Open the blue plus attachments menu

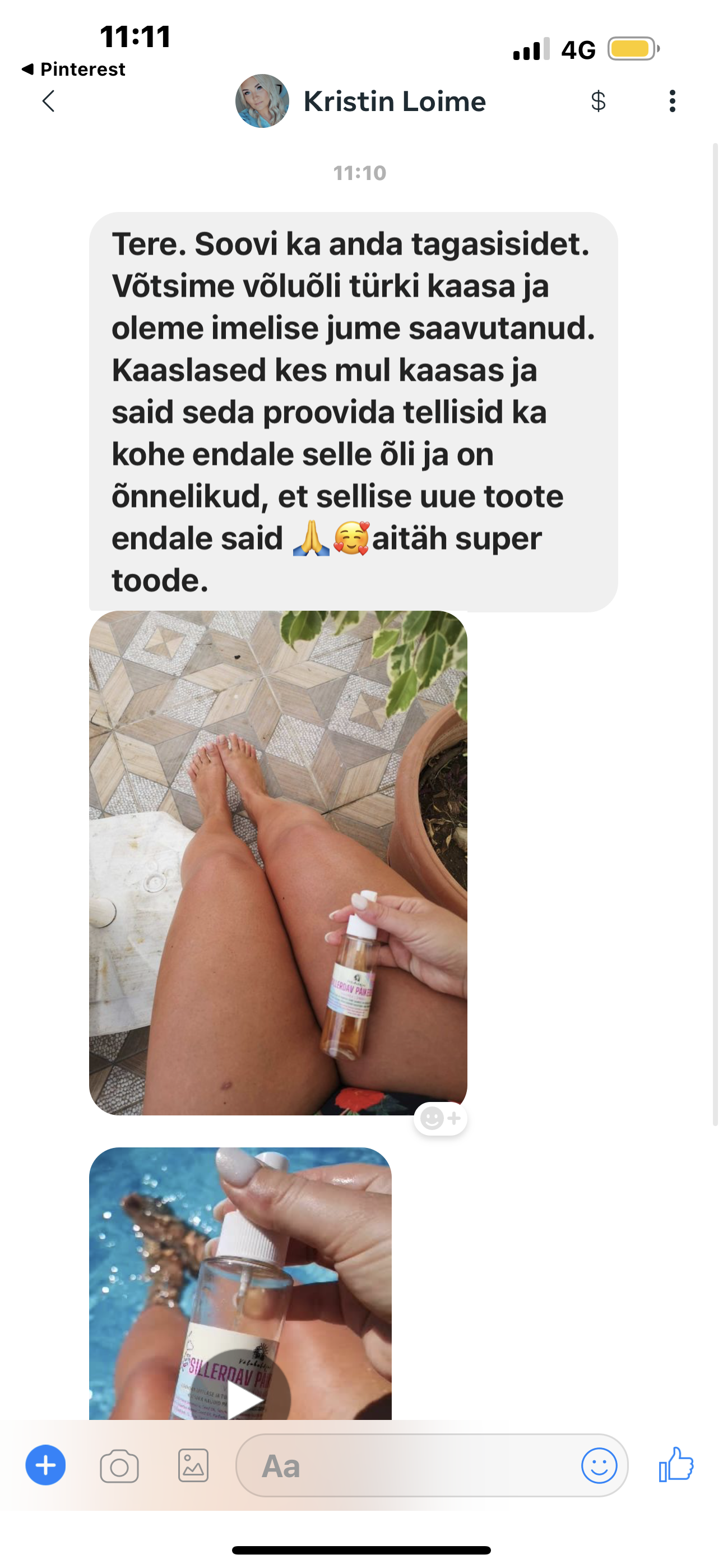point(45,1465)
